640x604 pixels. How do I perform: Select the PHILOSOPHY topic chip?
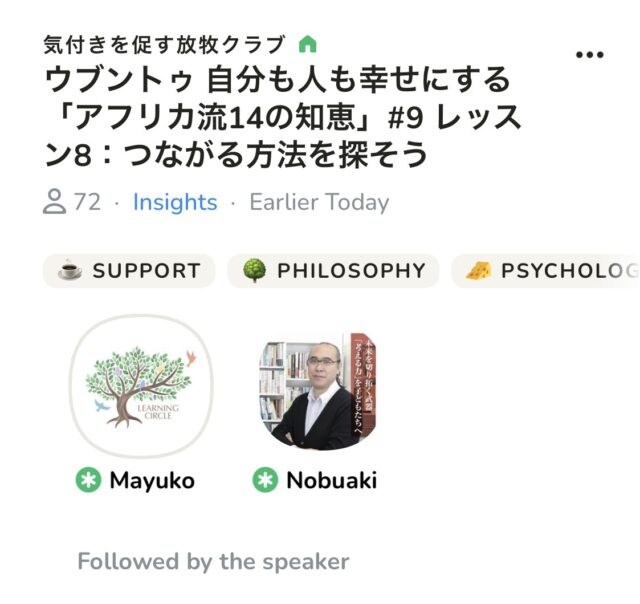coord(333,270)
